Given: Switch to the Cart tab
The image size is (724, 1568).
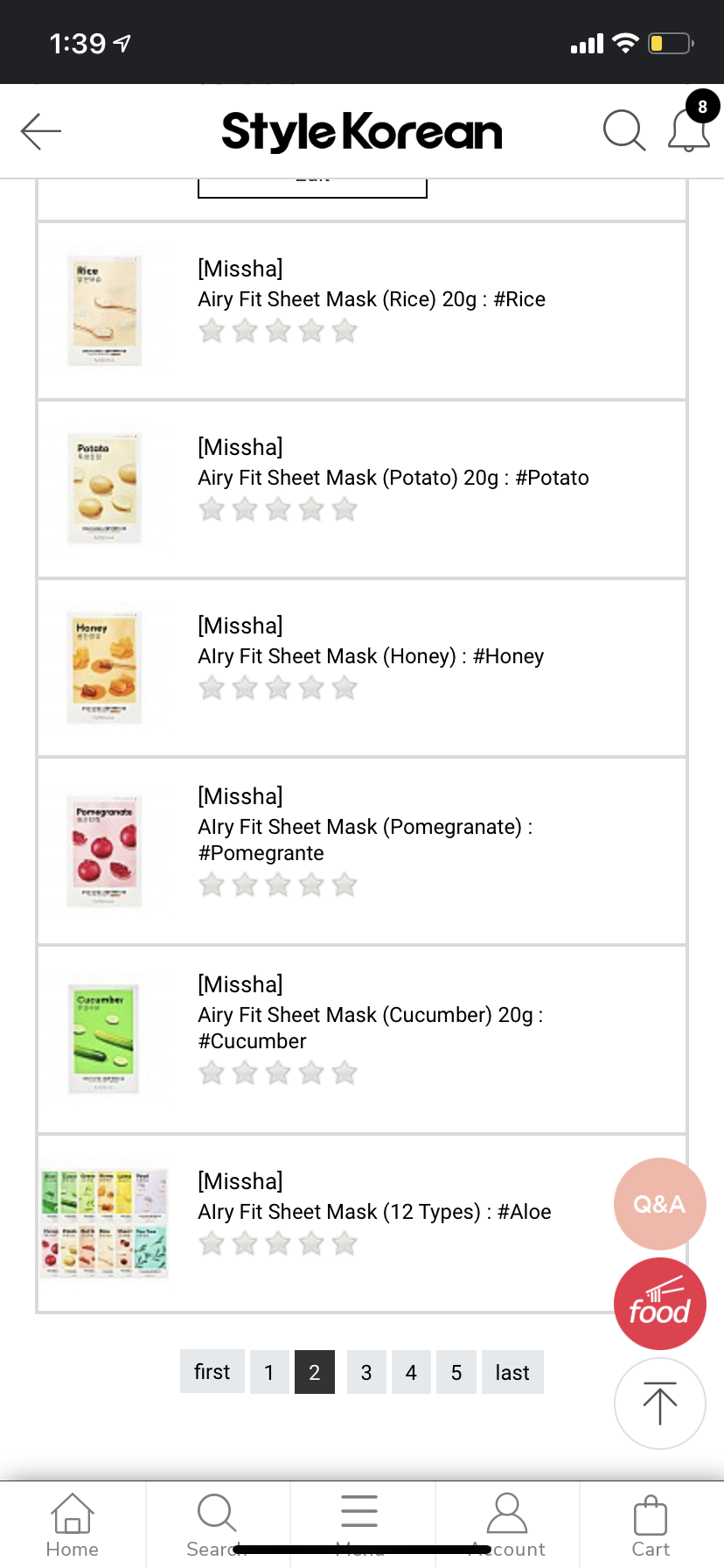Looking at the screenshot, I should coord(651,1524).
